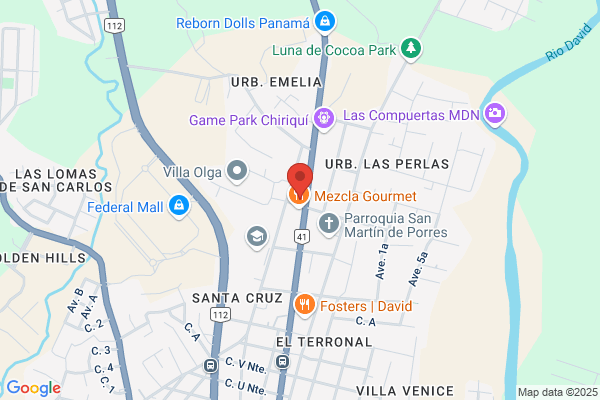Select the Luna de Cocoa Park marker
The image size is (600, 400).
point(411,49)
